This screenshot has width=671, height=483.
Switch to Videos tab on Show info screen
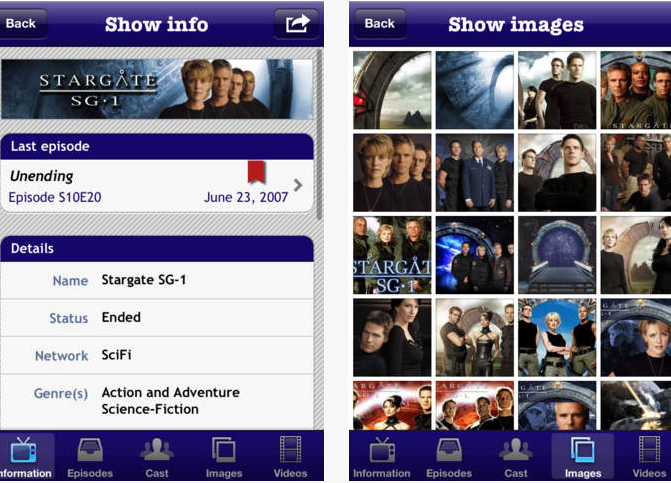click(x=291, y=458)
